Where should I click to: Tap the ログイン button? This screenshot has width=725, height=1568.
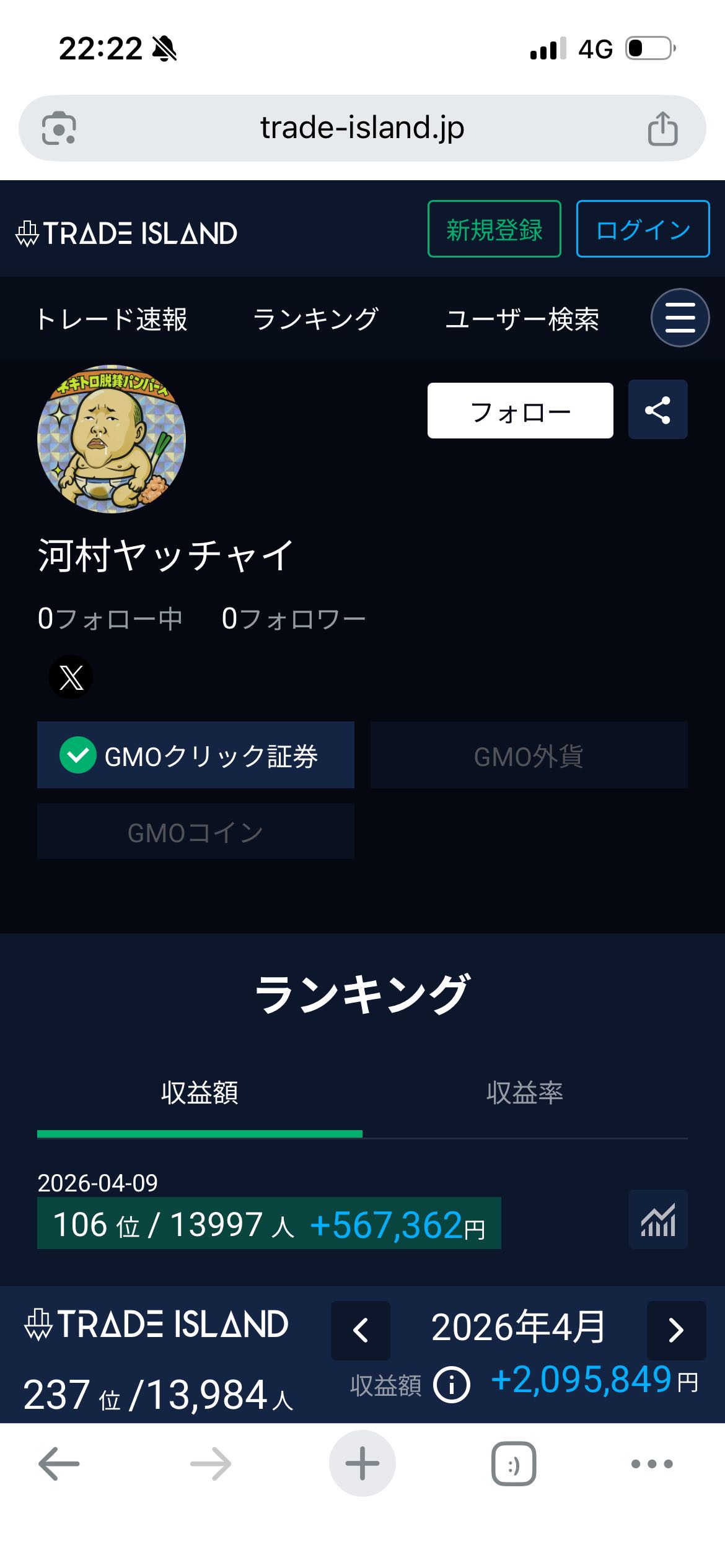pos(643,229)
